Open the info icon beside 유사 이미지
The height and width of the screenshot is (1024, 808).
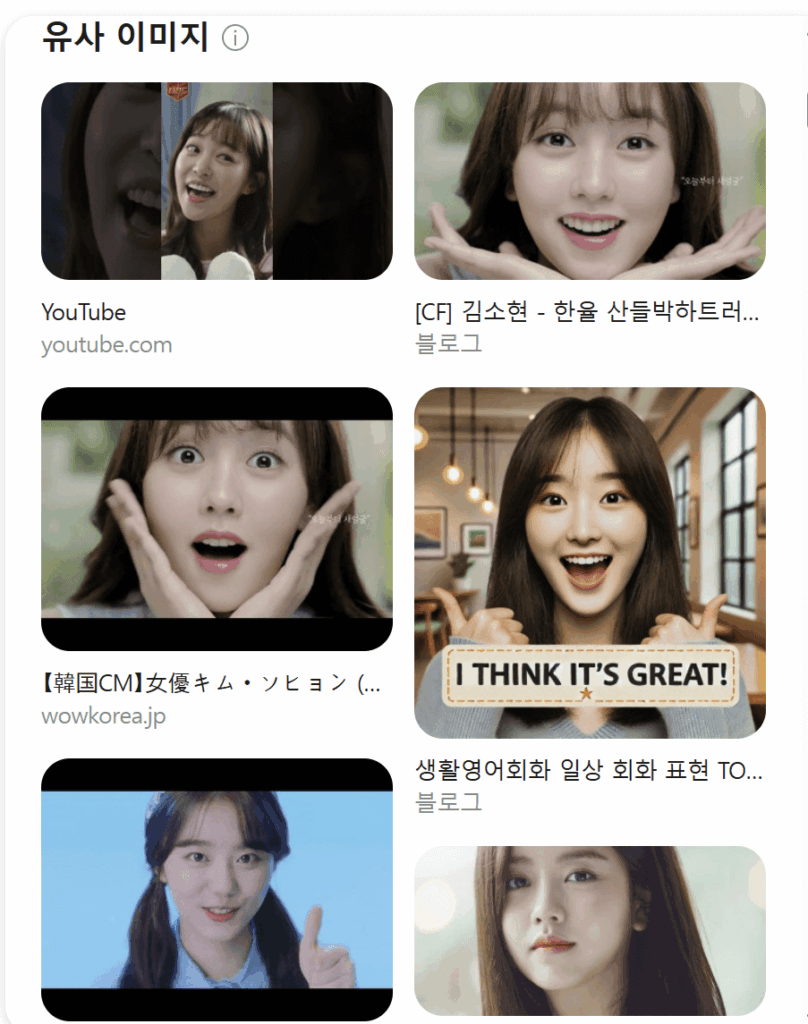click(235, 39)
